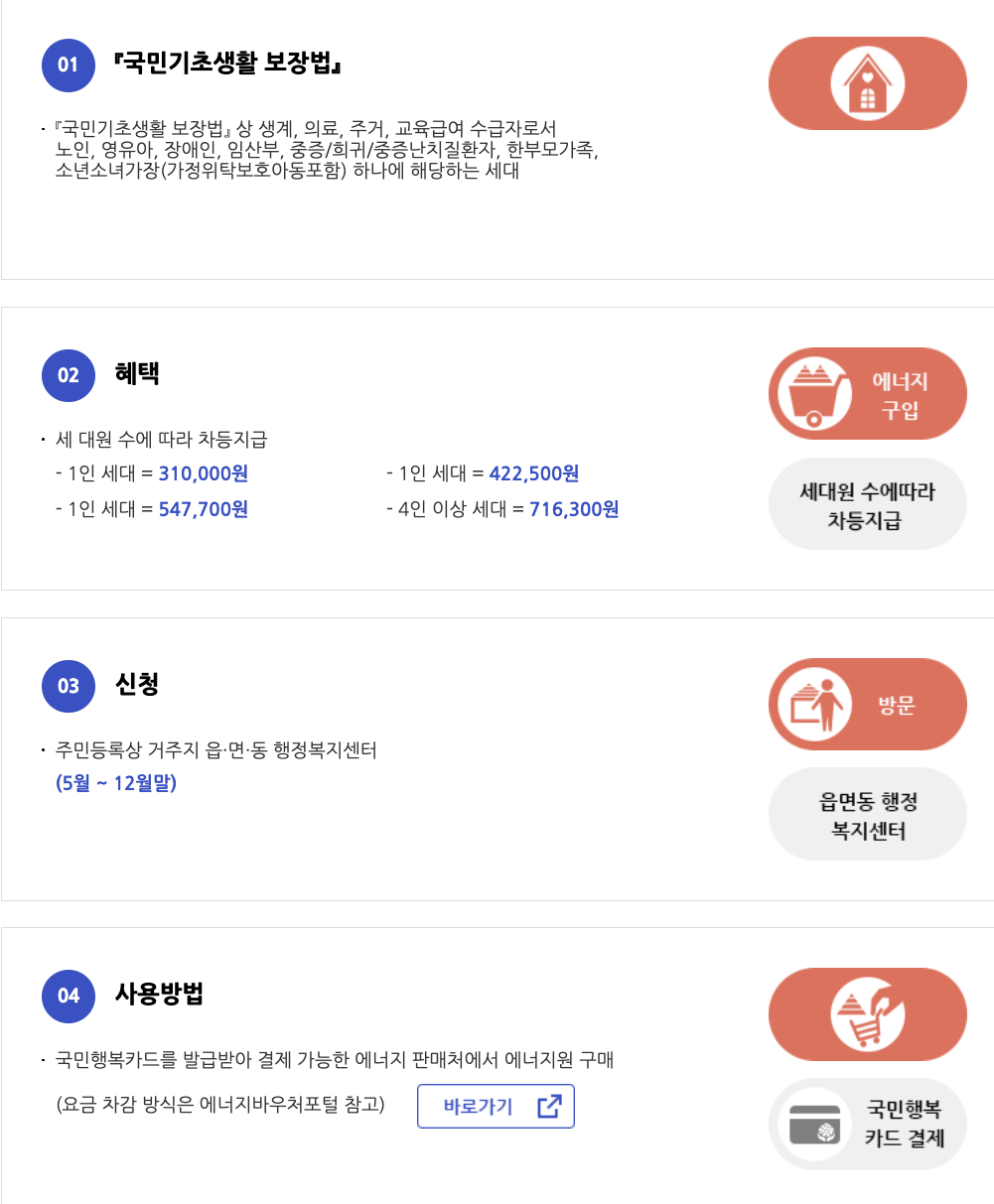
Task: Select the 읍면동 행정 복지센터 pill
Action: pyautogui.click(x=867, y=813)
